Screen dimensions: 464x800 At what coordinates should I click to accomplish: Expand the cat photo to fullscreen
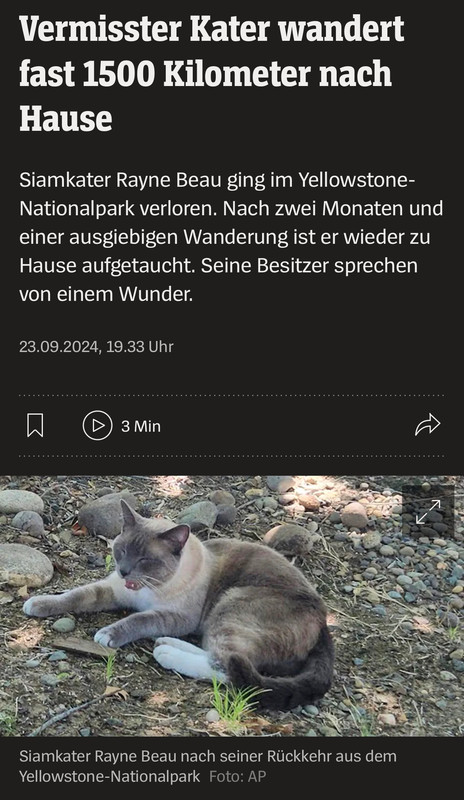click(428, 512)
